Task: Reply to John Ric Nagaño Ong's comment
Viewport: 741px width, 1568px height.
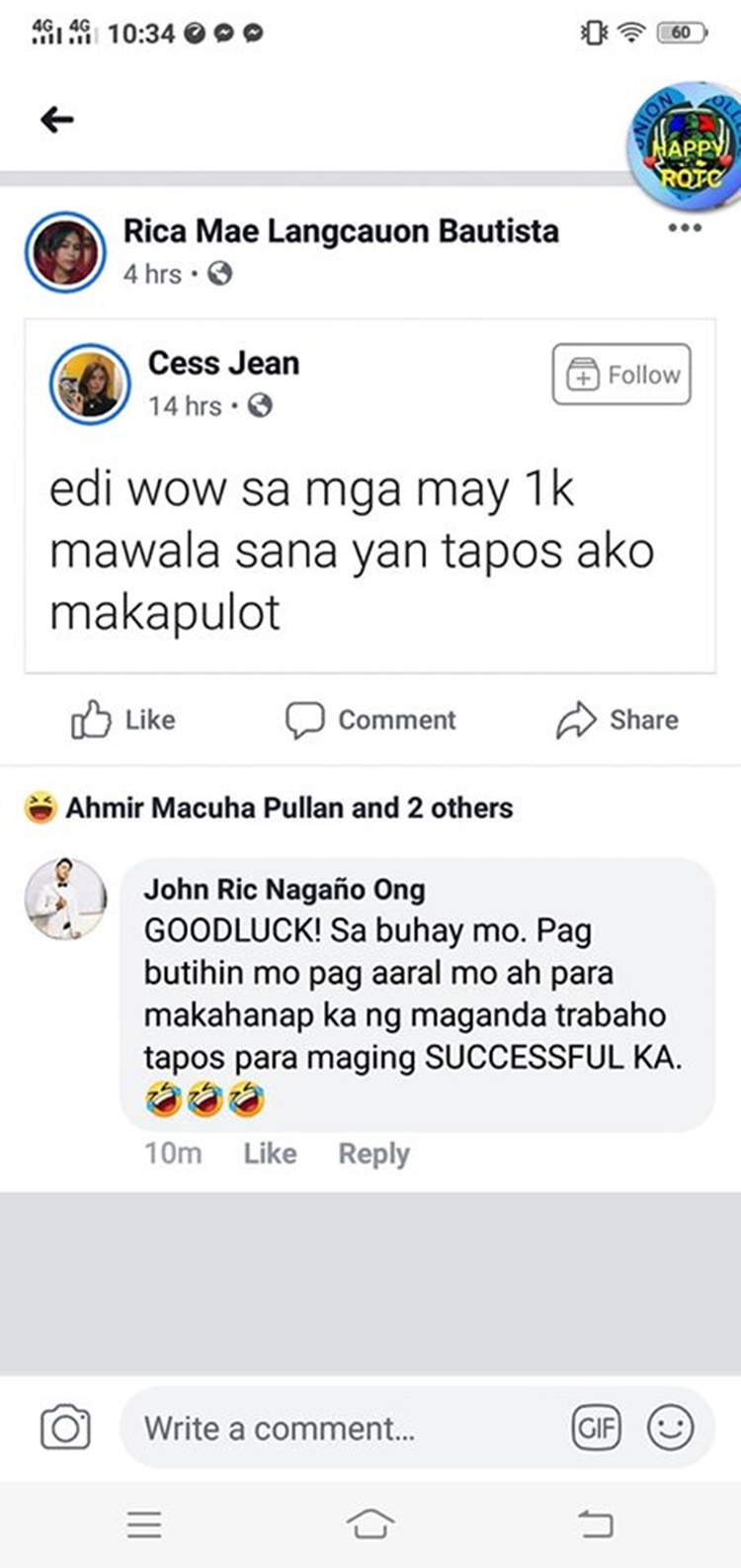Action: click(x=373, y=1154)
